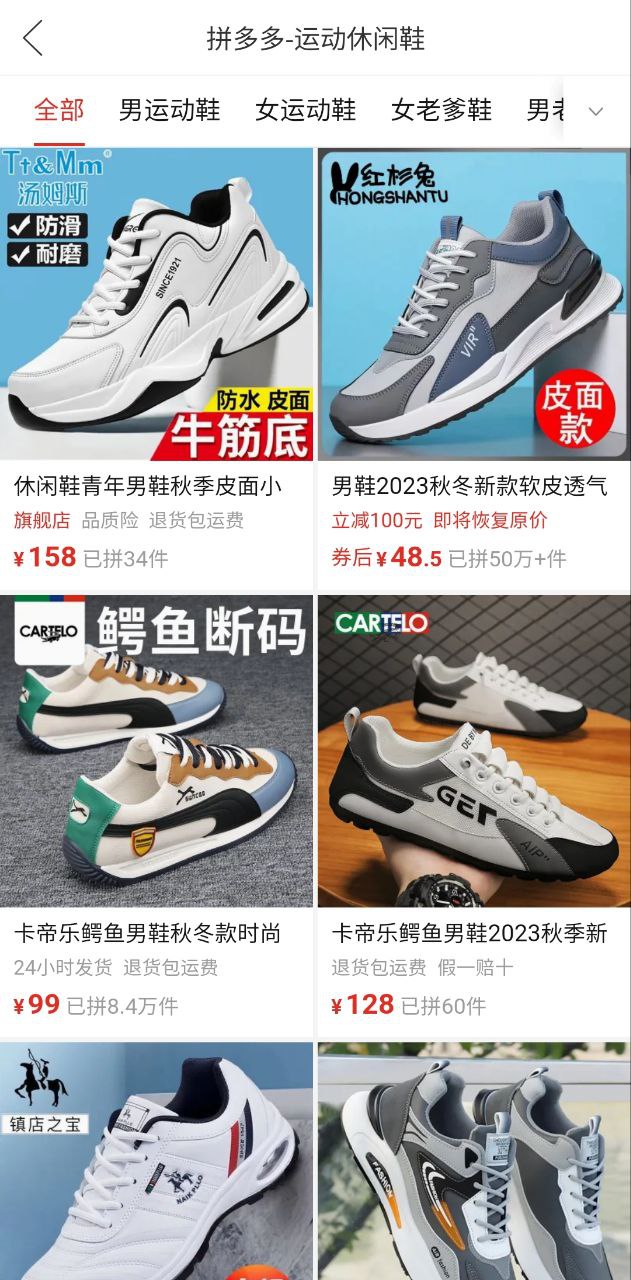Open the white sneaker card labeled 镇店之宝
This screenshot has height=1280, width=631.
[157, 1160]
